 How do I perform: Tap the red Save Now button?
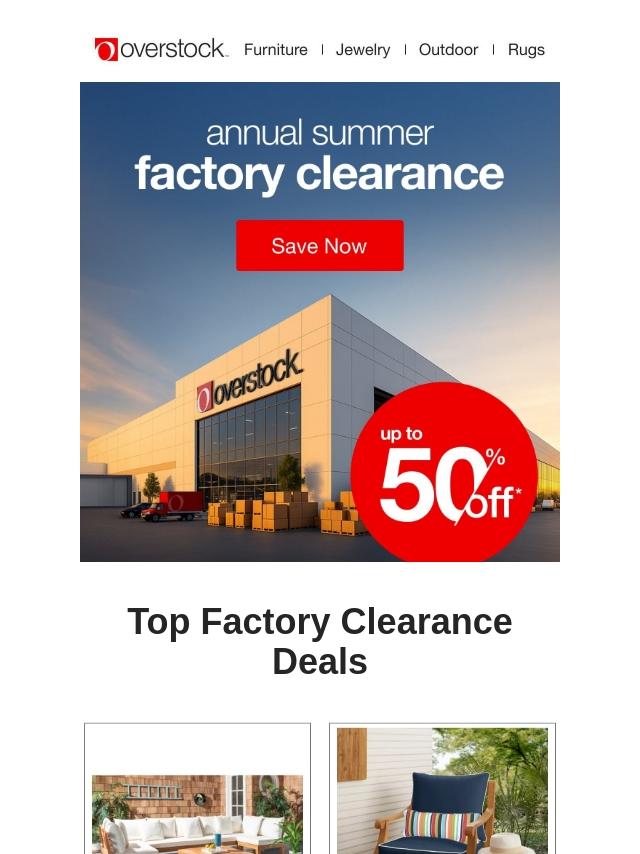(x=319, y=246)
